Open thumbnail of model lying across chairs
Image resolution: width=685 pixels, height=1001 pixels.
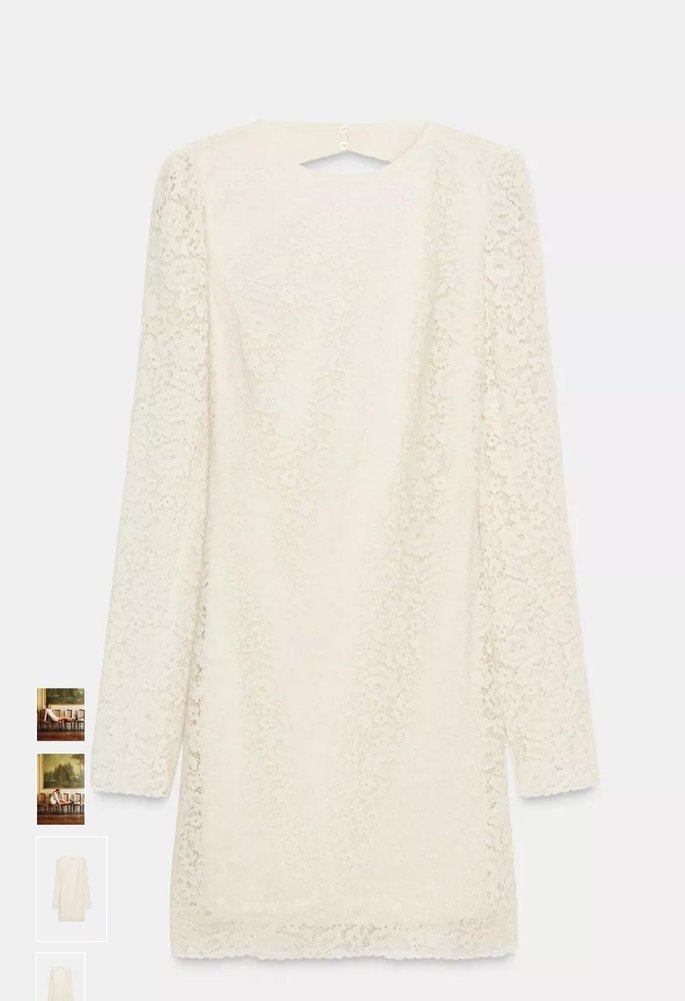pos(61,714)
